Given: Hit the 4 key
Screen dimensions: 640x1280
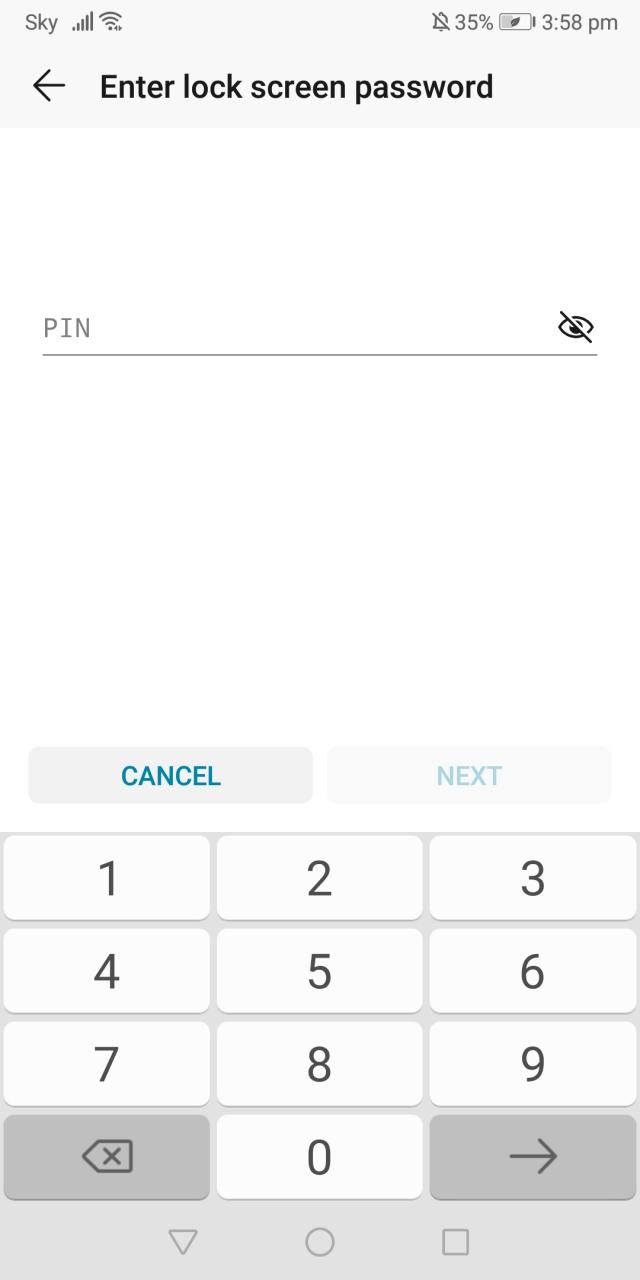Looking at the screenshot, I should 107,971.
